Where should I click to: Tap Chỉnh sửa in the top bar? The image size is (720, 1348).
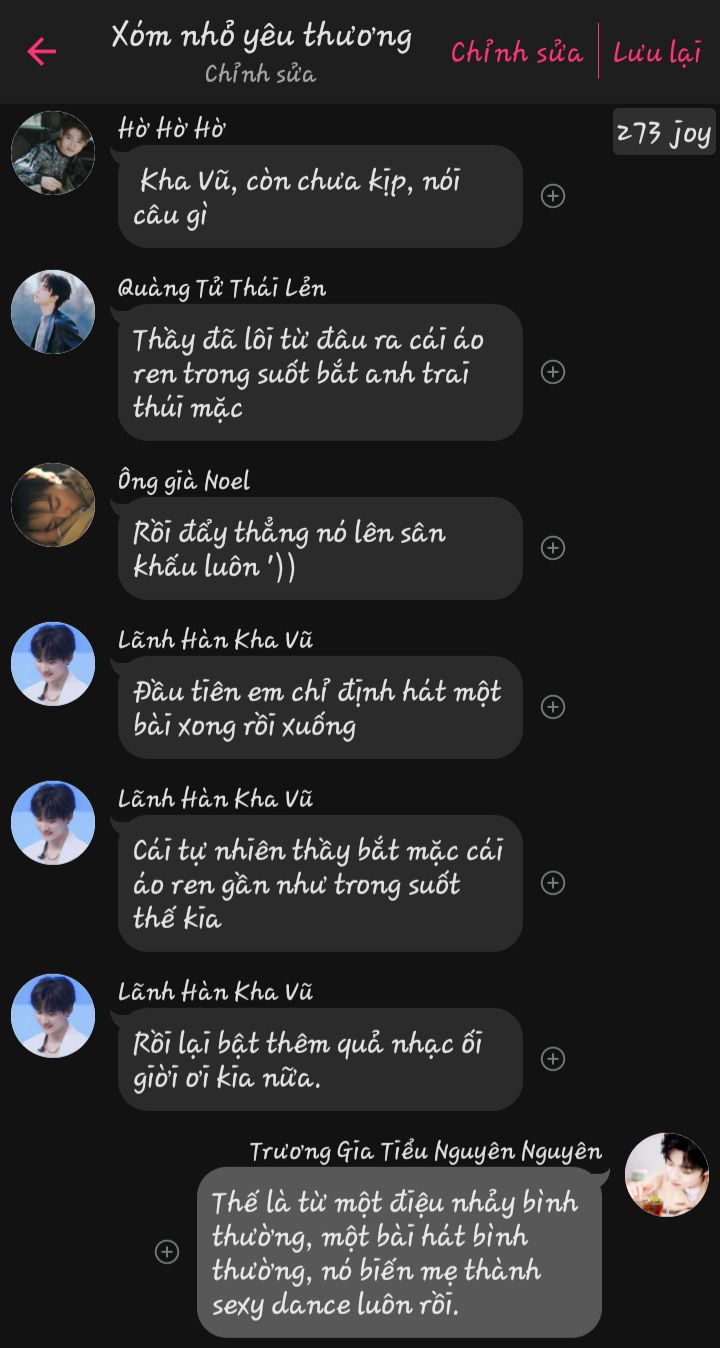click(x=516, y=52)
